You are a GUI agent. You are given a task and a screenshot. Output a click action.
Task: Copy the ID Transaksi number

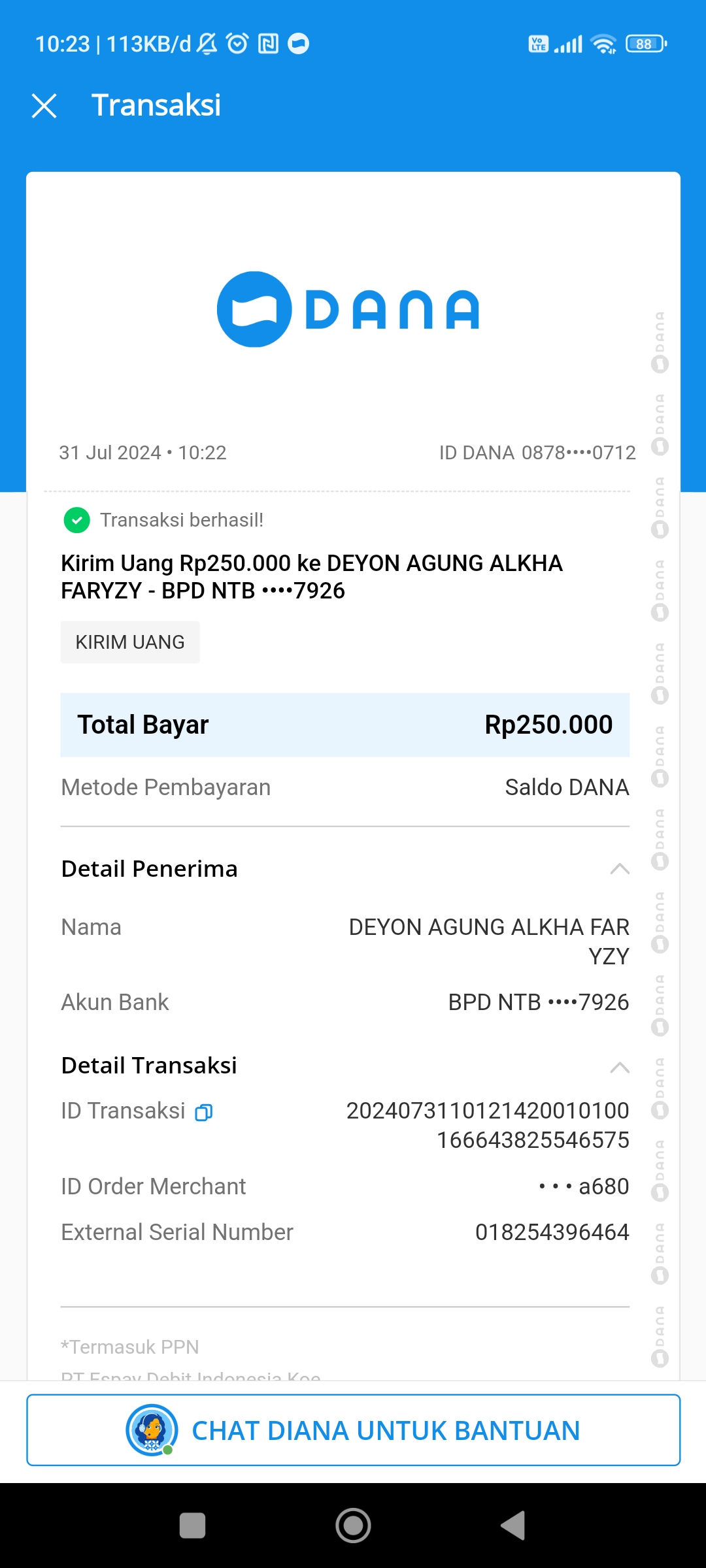[x=204, y=1112]
